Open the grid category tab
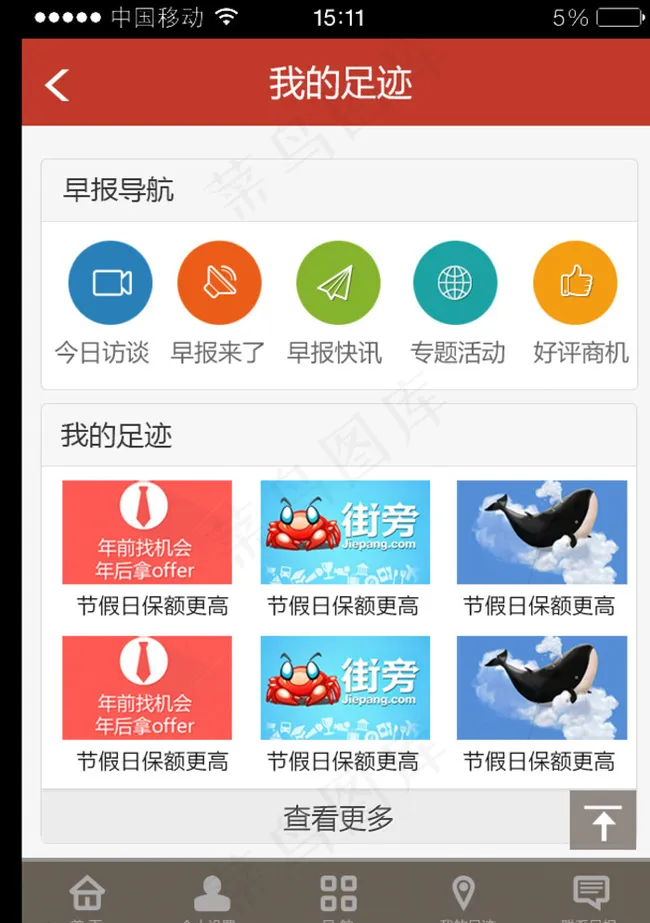 tap(338, 895)
